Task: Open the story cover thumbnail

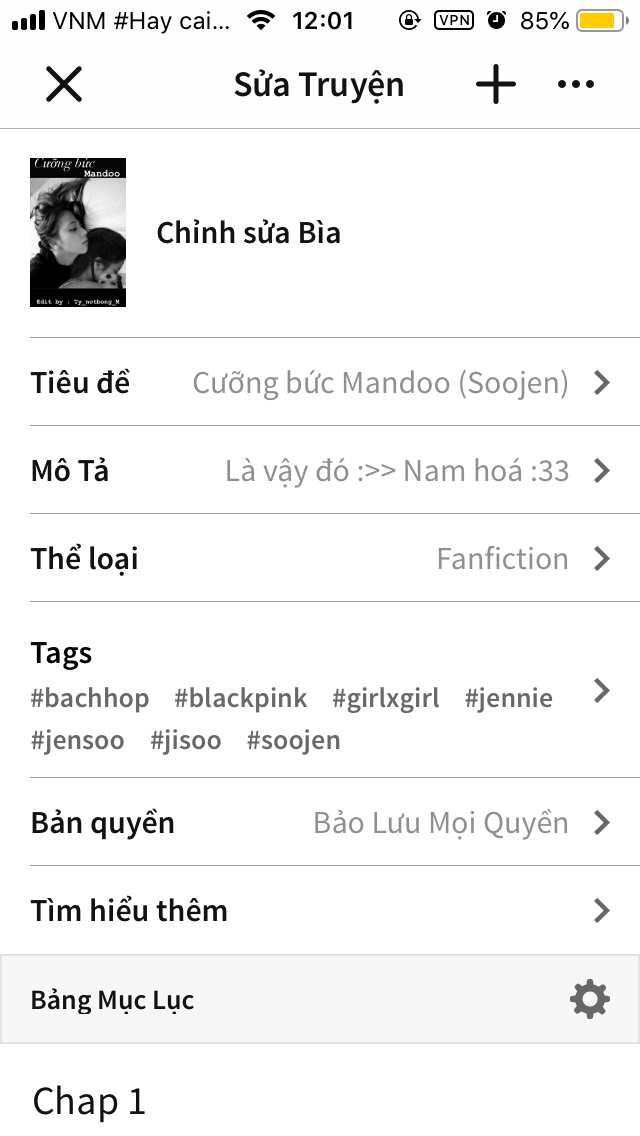Action: tap(78, 232)
